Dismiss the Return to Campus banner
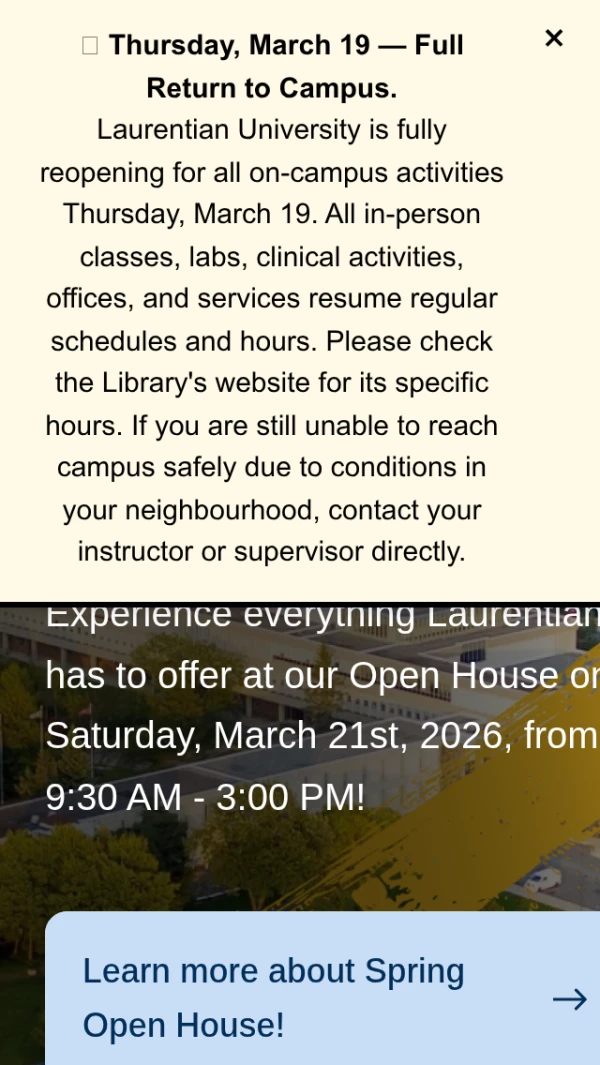Screen dimensions: 600x1065 pyautogui.click(x=554, y=39)
